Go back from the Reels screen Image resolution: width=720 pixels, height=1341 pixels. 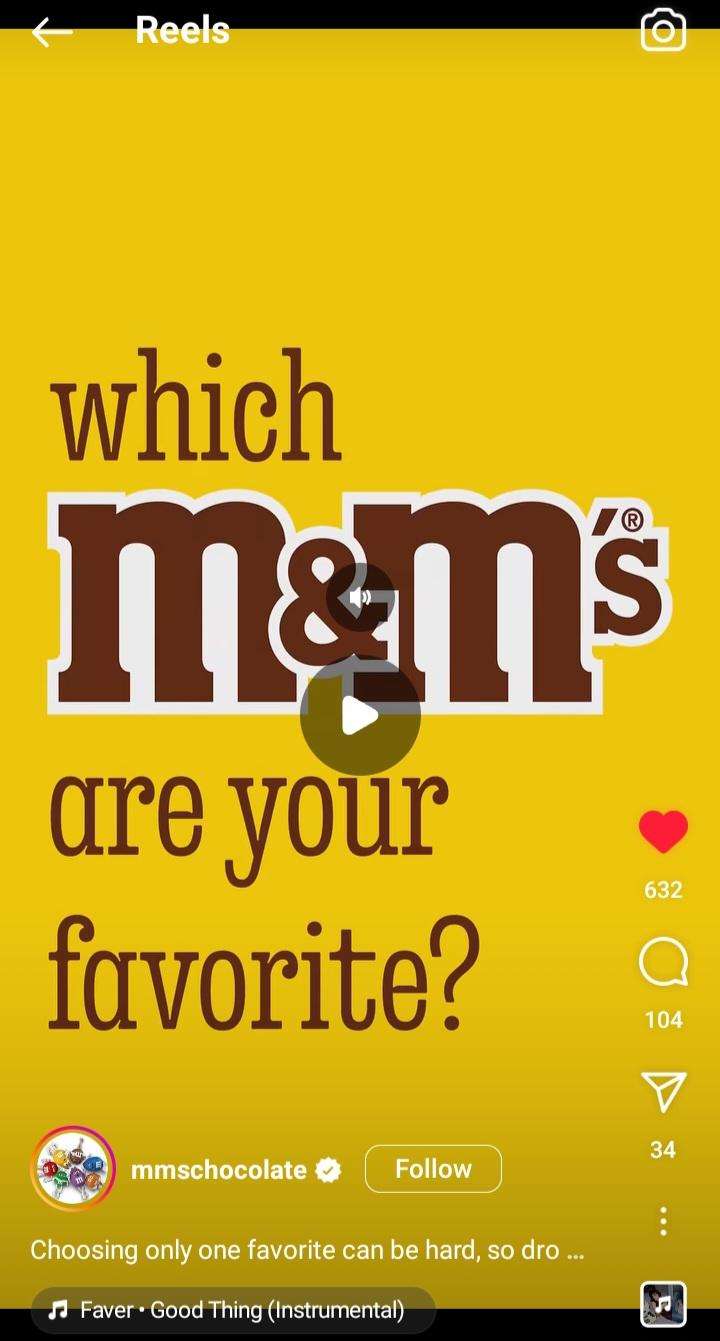pos(52,32)
